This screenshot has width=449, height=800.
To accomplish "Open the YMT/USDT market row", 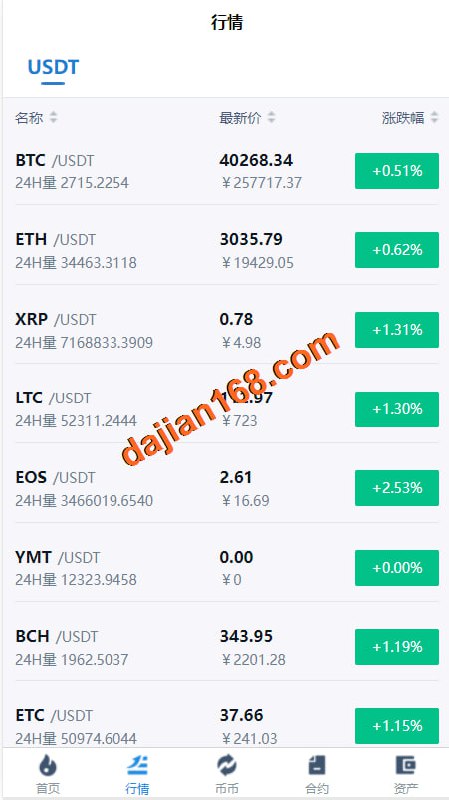I will [x=227, y=568].
